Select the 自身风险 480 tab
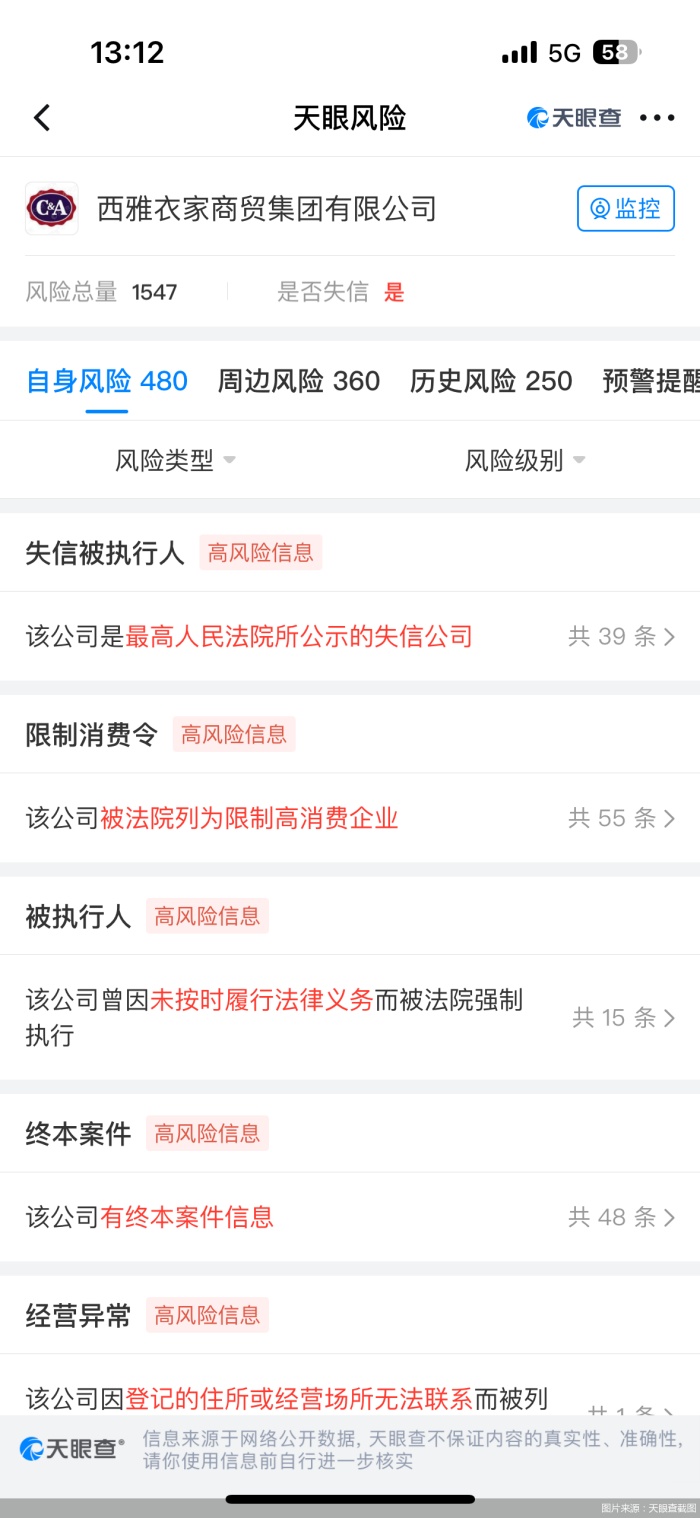Image resolution: width=700 pixels, height=1518 pixels. coord(107,381)
